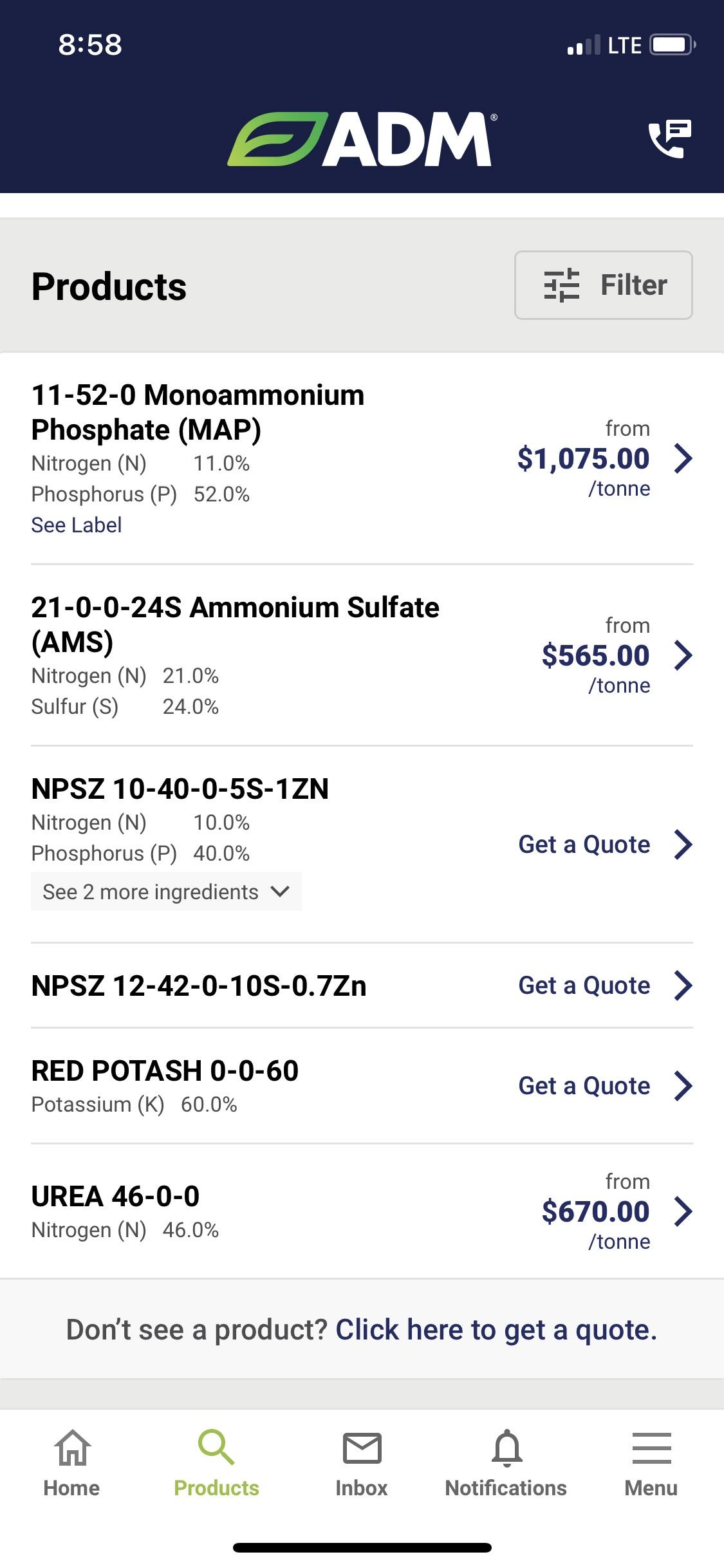Image resolution: width=724 pixels, height=1568 pixels.
Task: Get a quote for RED POTASH 0-0-60
Action: (x=605, y=1086)
